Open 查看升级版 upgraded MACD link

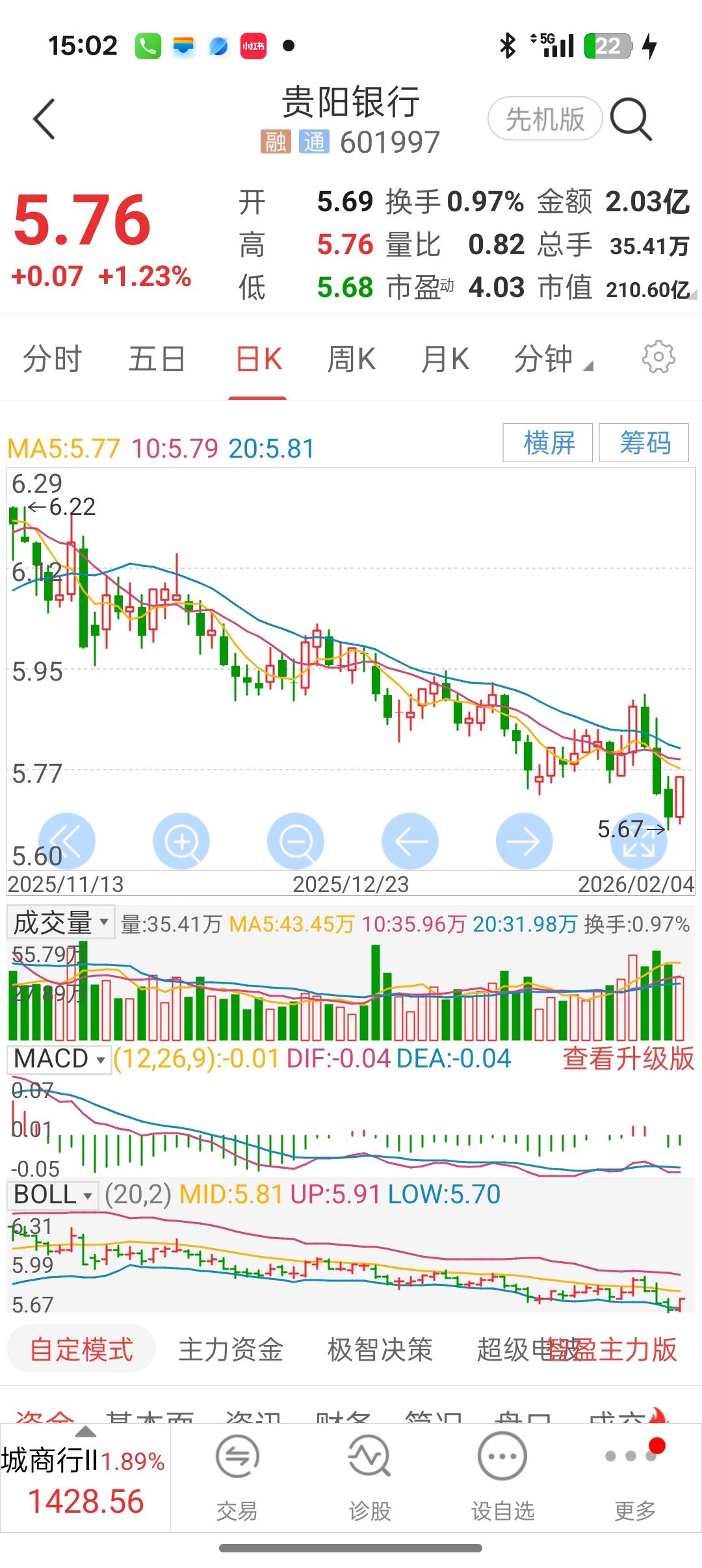click(628, 1059)
